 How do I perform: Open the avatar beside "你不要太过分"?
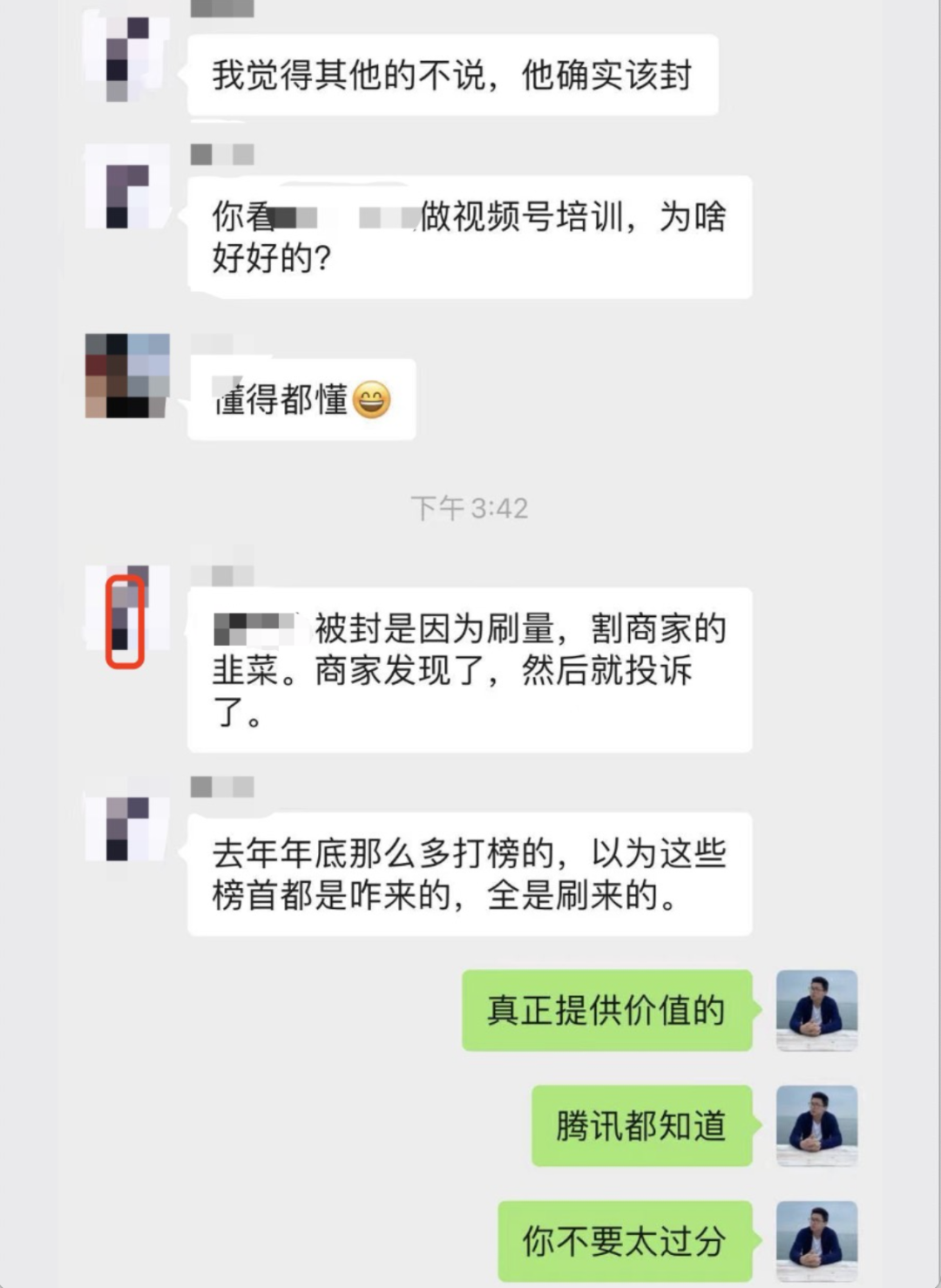click(x=816, y=1241)
